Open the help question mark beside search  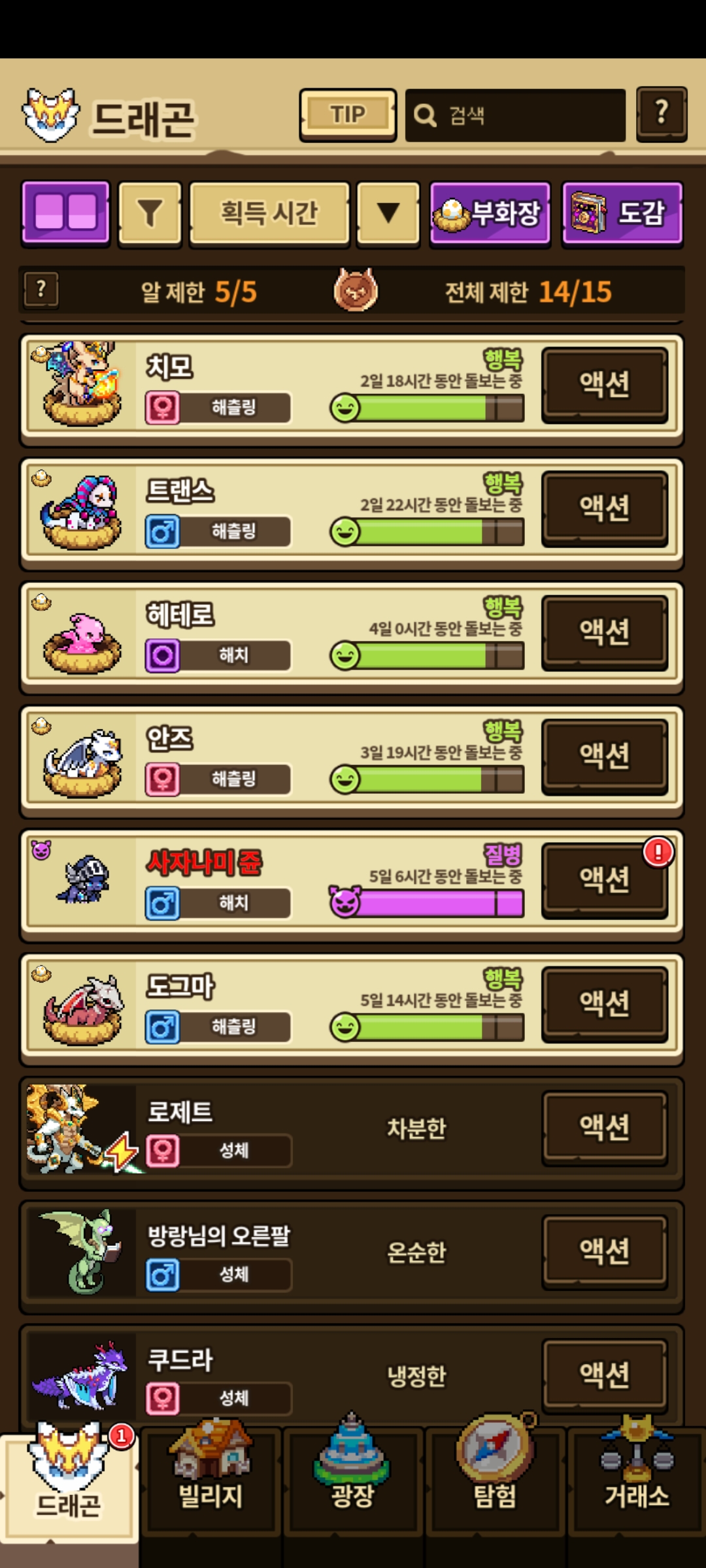point(661,114)
